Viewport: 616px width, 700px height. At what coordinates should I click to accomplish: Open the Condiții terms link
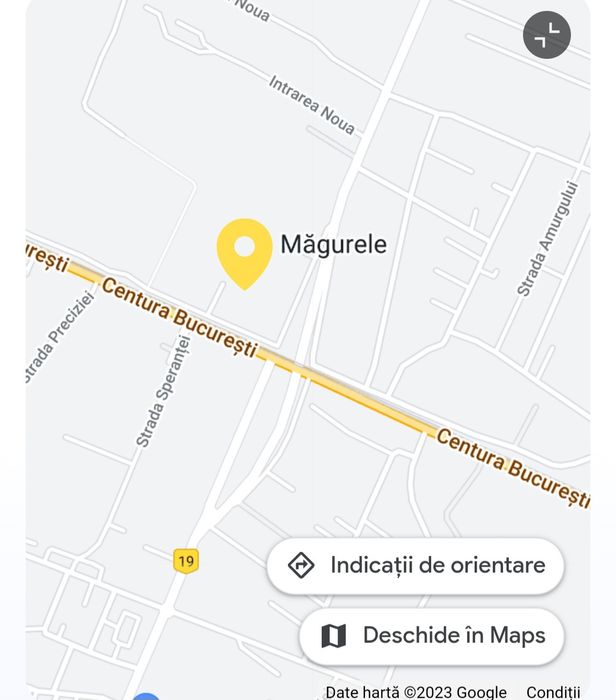[x=553, y=692]
